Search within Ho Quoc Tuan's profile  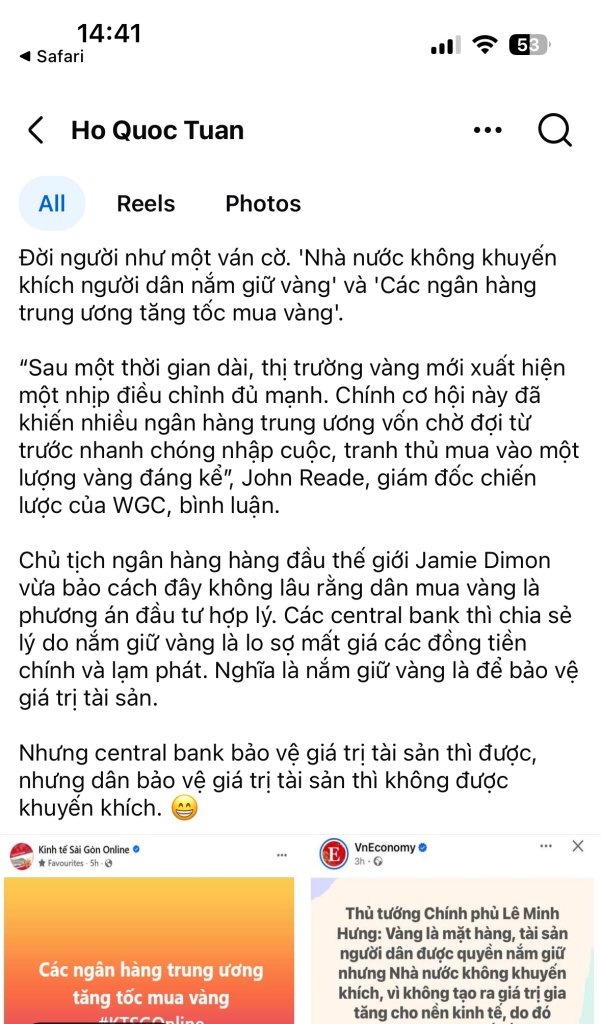555,130
